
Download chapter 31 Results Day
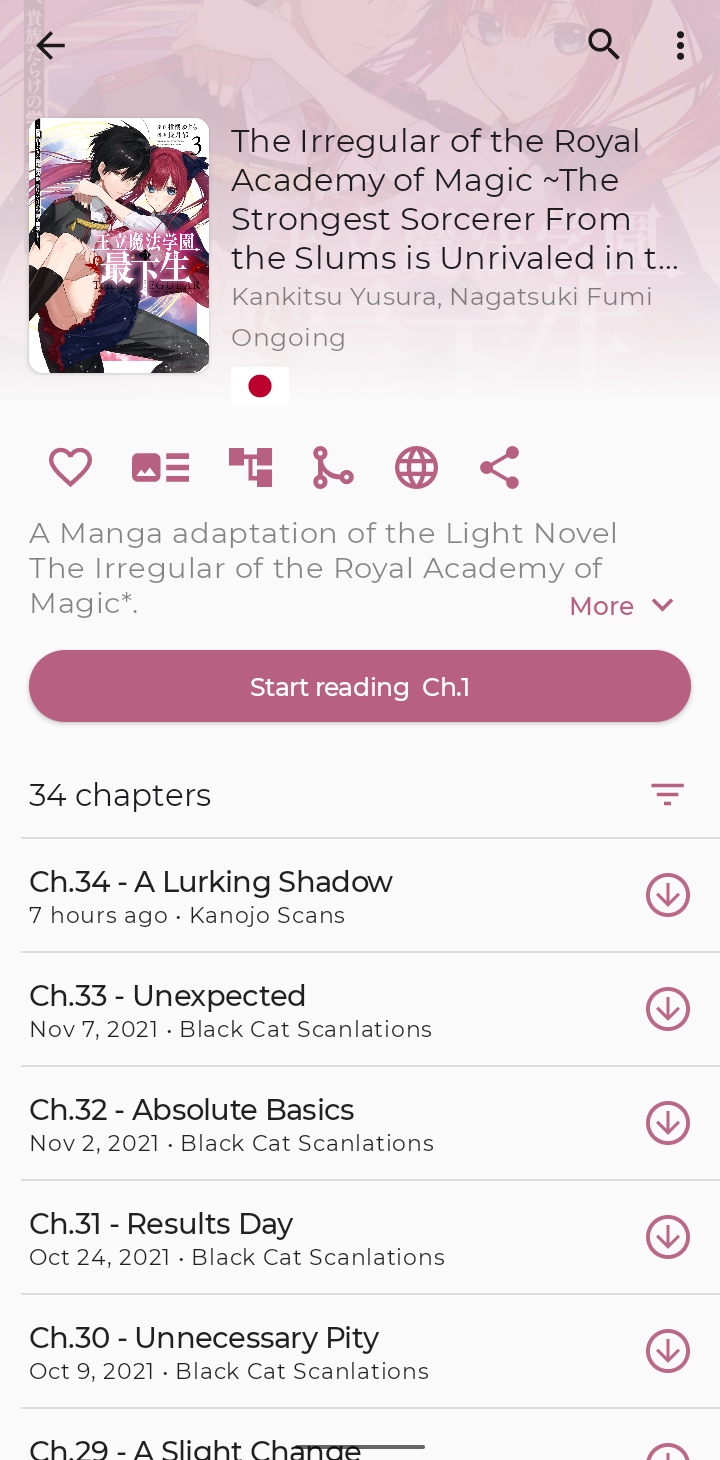tap(668, 1236)
